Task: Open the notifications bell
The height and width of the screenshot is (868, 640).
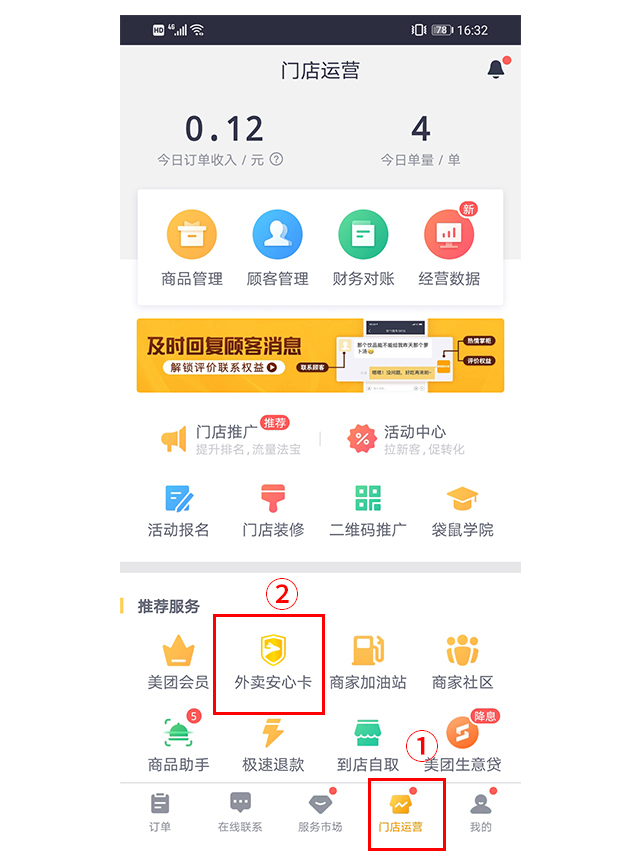Action: pos(496,69)
